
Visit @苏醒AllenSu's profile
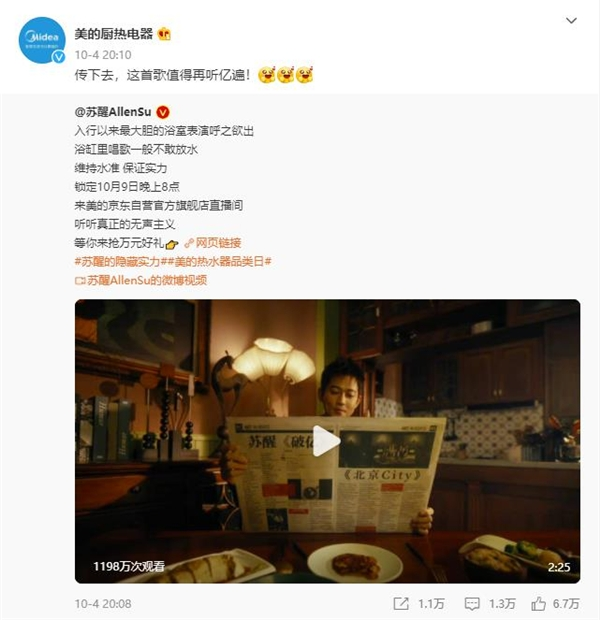point(114,113)
